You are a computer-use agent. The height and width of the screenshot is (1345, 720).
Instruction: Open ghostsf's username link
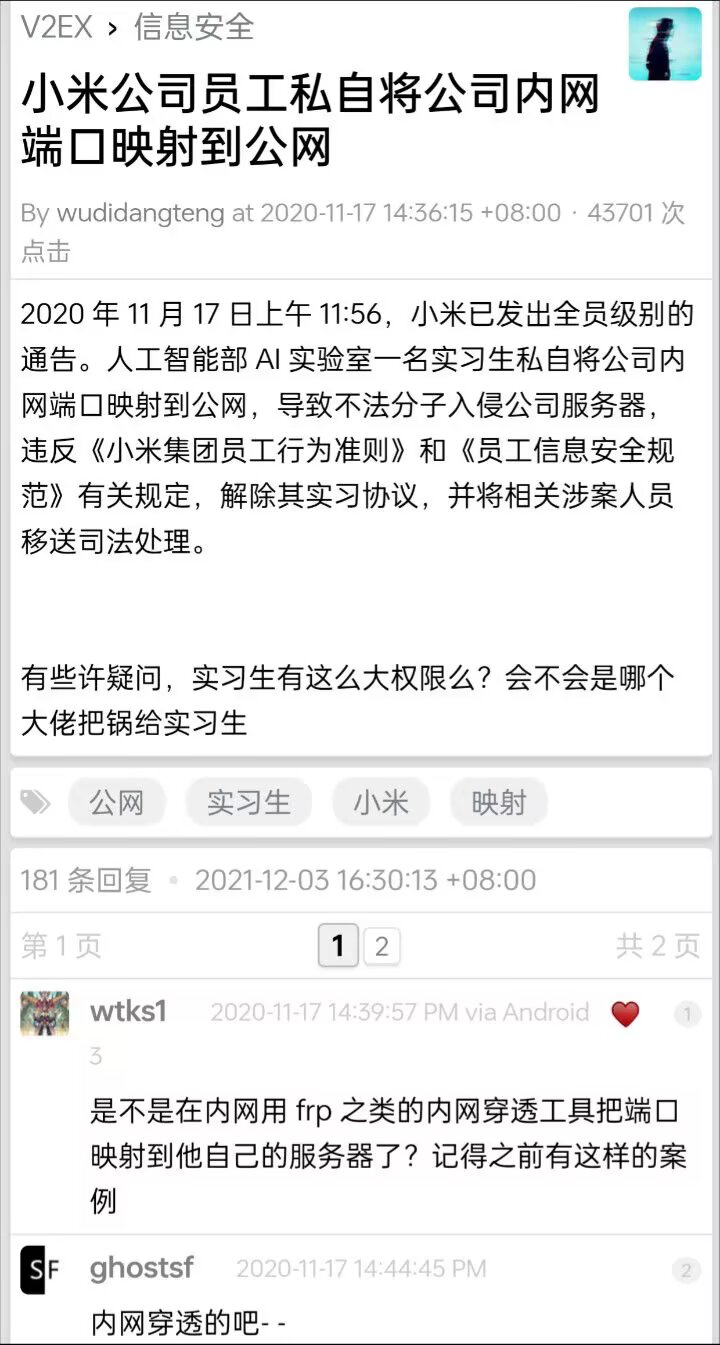coord(141,1269)
